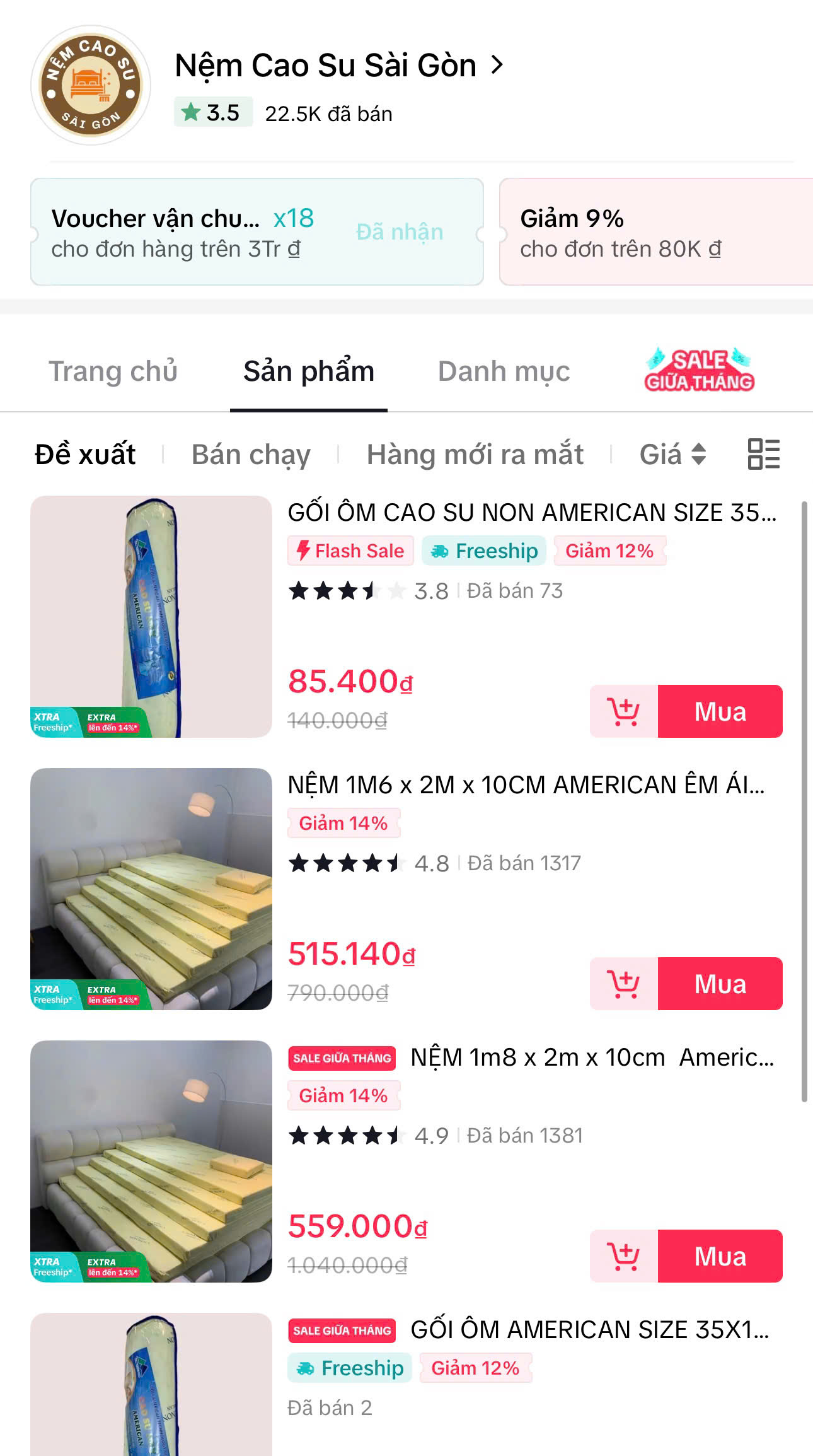Add the 559.000đ mattress to cart
The width and height of the screenshot is (813, 1456).
tap(623, 1256)
